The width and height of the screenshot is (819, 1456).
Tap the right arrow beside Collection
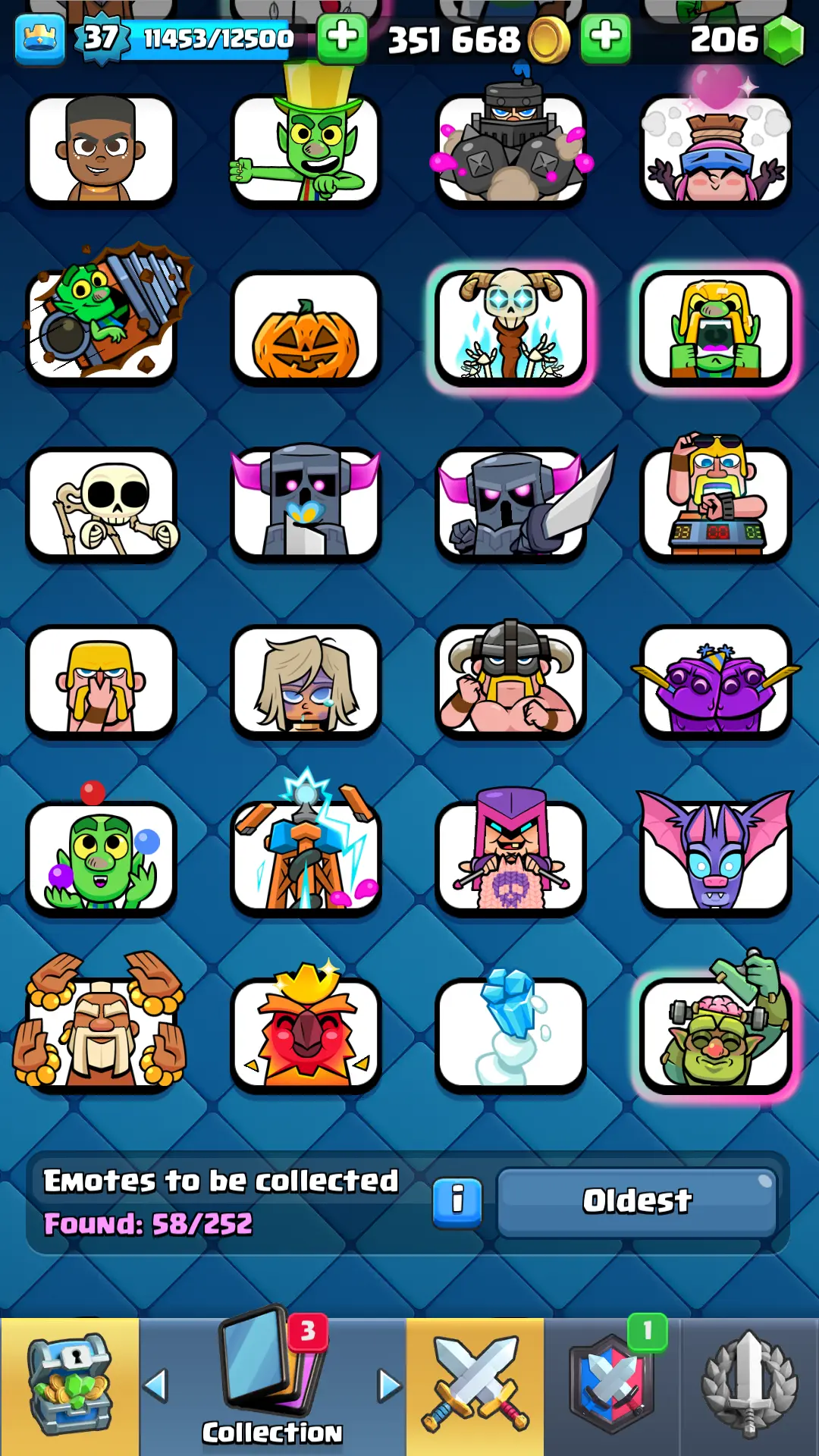[389, 1385]
